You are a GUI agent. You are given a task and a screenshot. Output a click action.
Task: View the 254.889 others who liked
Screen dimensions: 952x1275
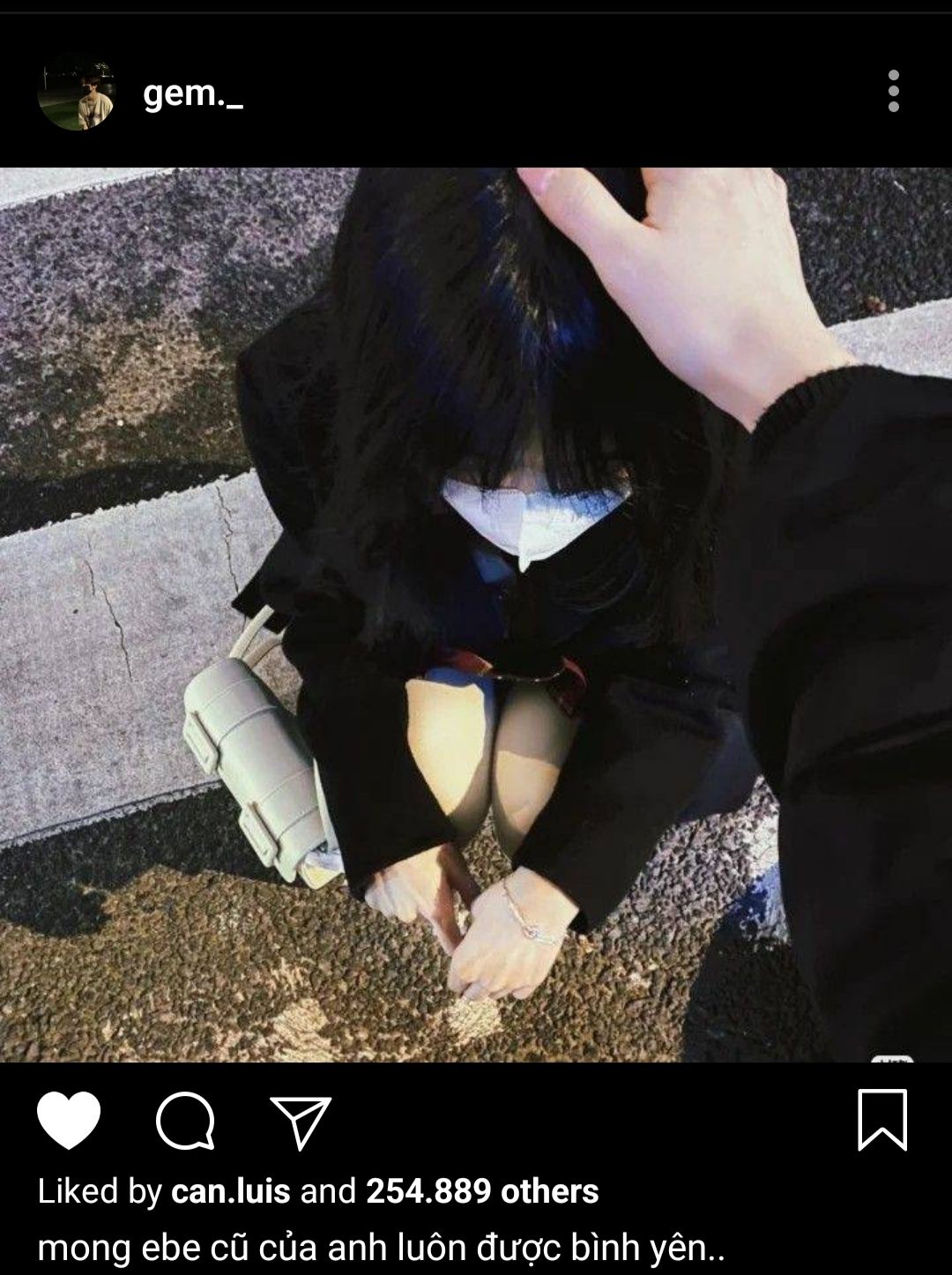pos(482,1192)
